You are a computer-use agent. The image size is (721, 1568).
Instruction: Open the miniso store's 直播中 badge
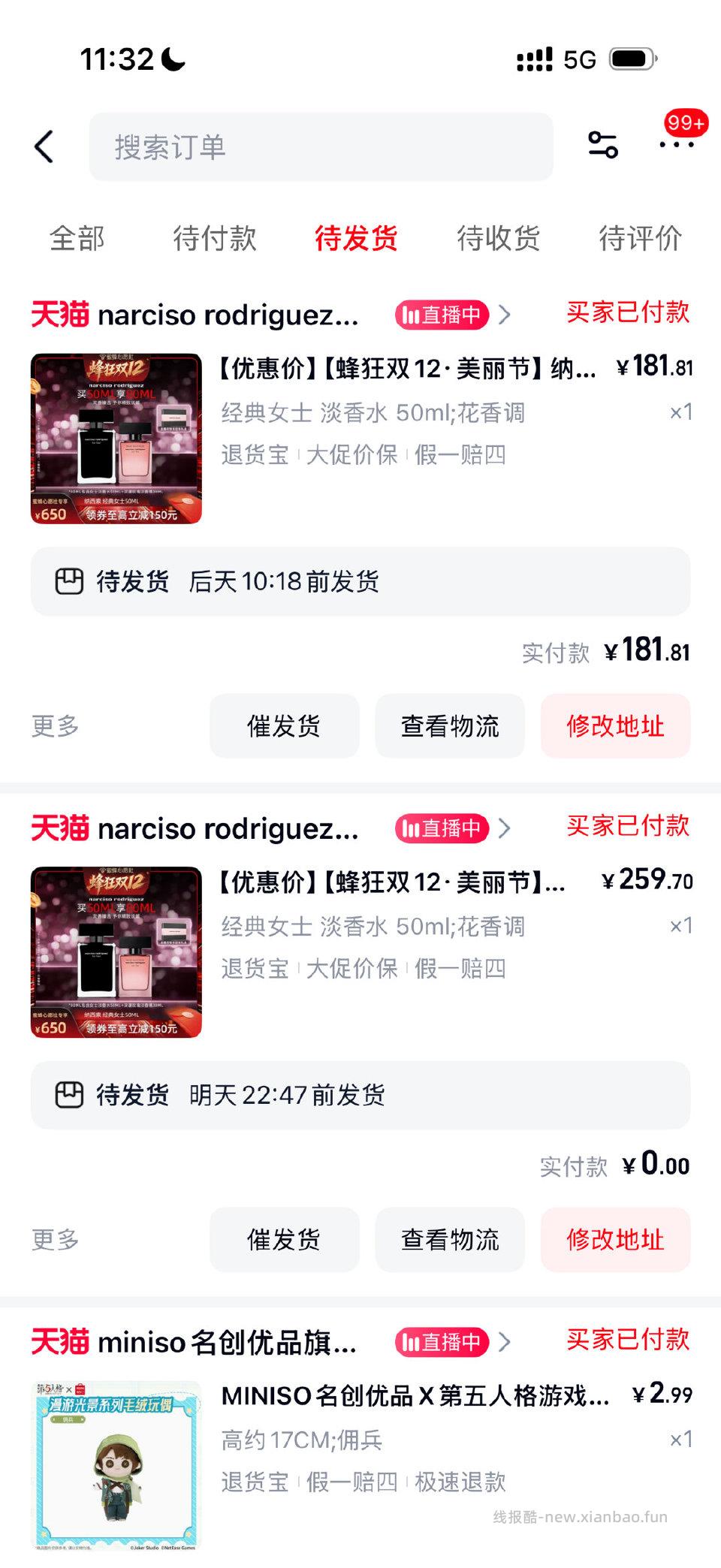442,1341
